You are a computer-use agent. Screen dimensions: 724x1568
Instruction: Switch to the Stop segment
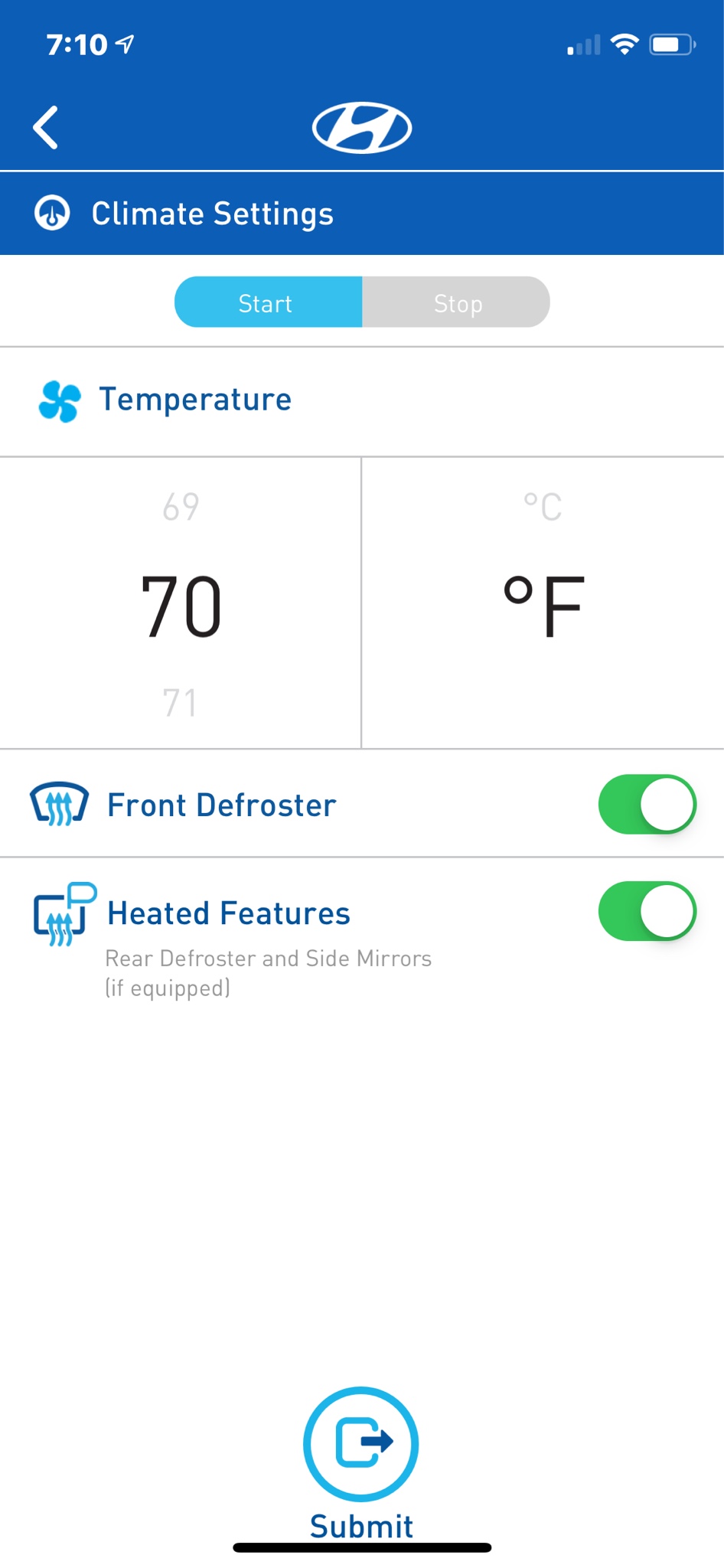tap(457, 302)
